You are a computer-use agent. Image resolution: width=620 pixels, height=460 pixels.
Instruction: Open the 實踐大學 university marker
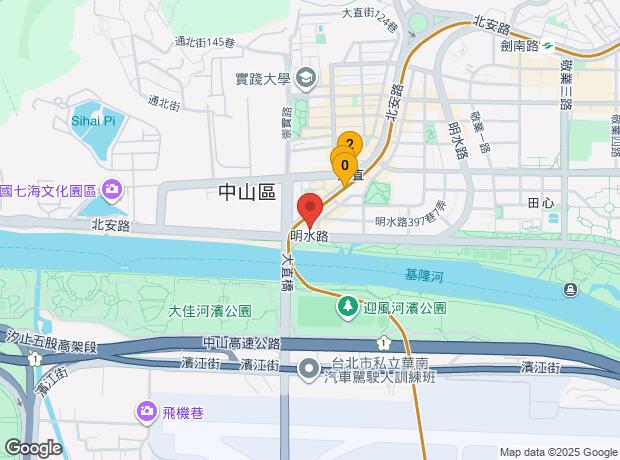307,79
